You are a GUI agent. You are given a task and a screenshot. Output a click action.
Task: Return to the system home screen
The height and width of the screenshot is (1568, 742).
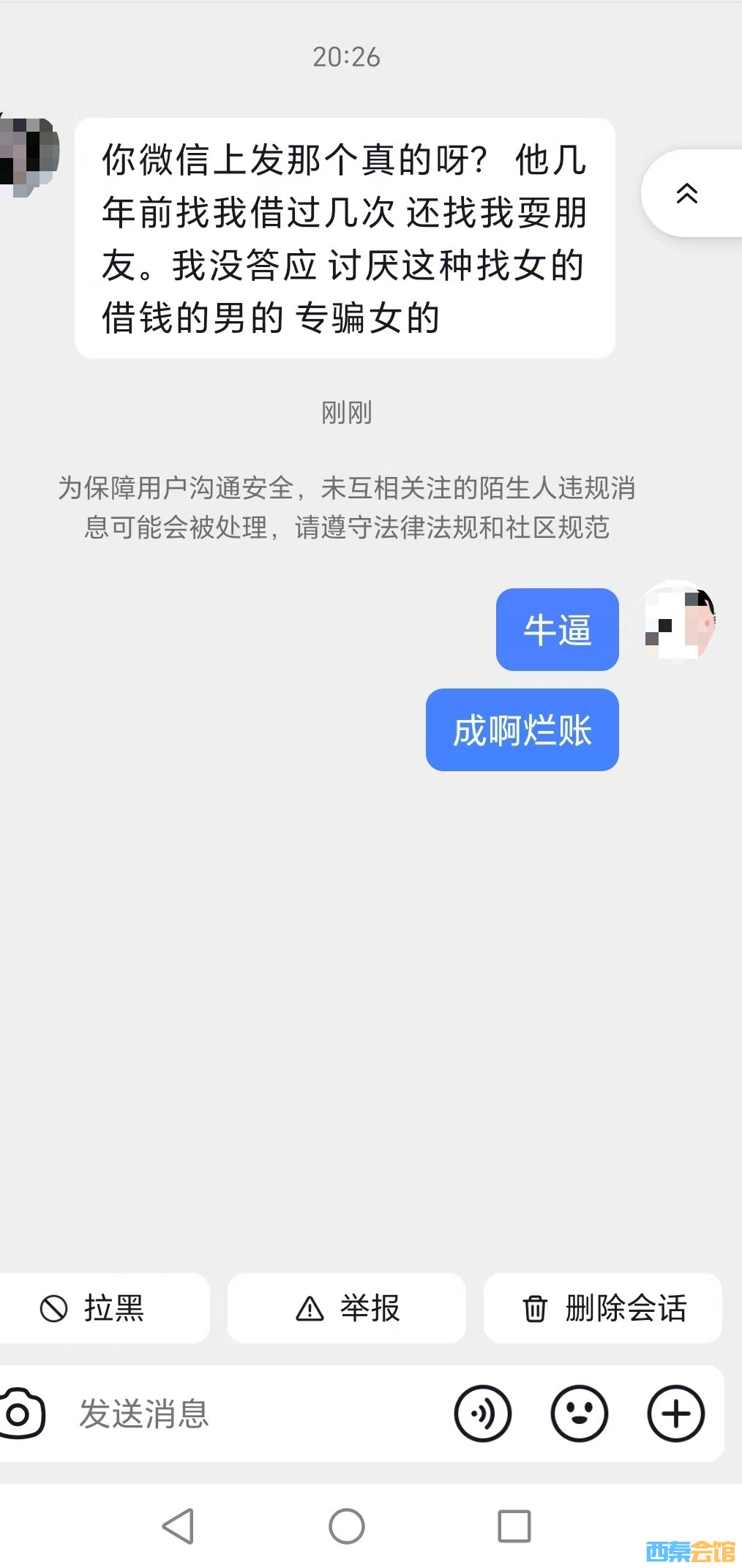click(x=347, y=1526)
